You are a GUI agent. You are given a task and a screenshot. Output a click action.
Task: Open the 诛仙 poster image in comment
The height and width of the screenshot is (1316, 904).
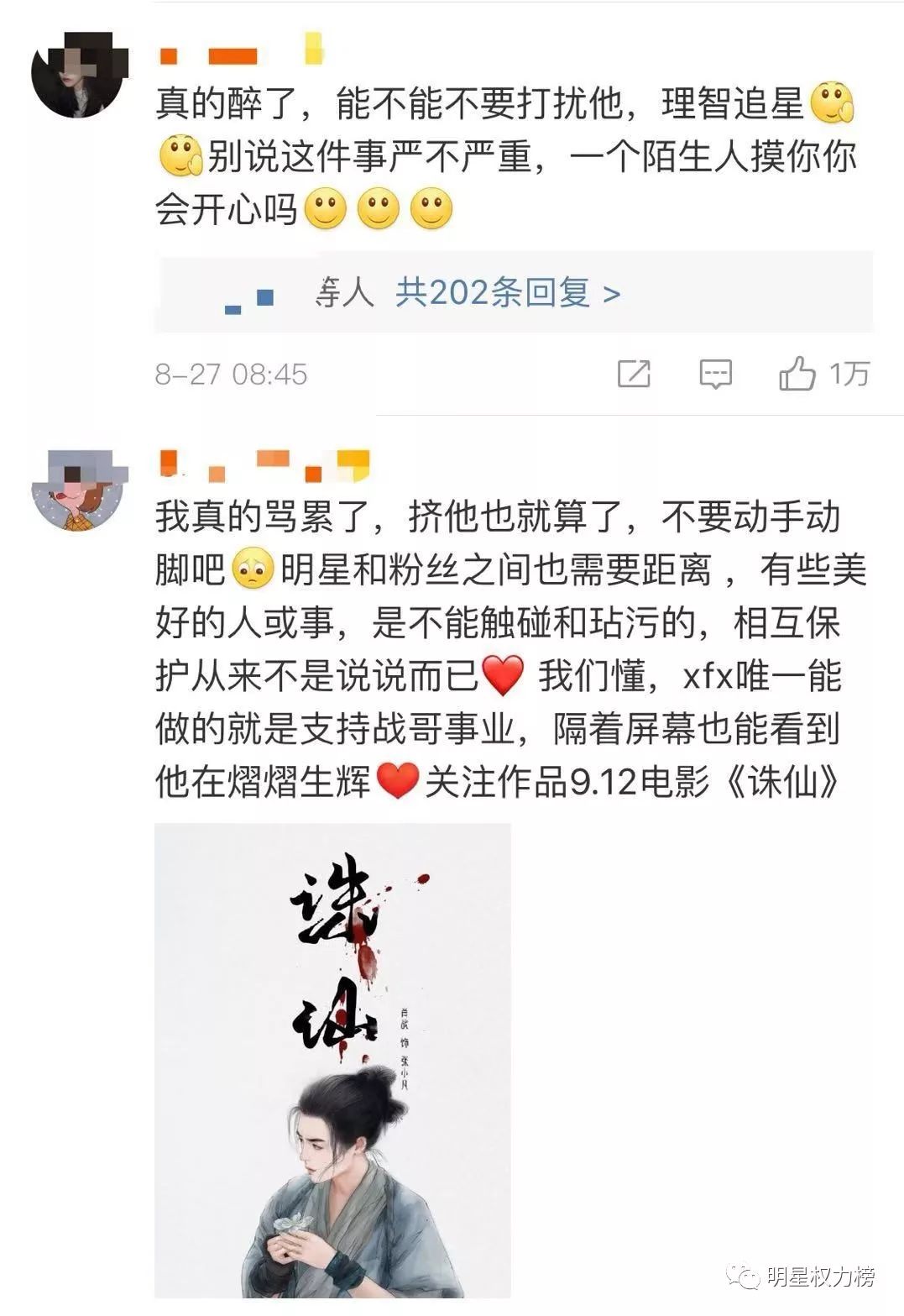(332, 1060)
